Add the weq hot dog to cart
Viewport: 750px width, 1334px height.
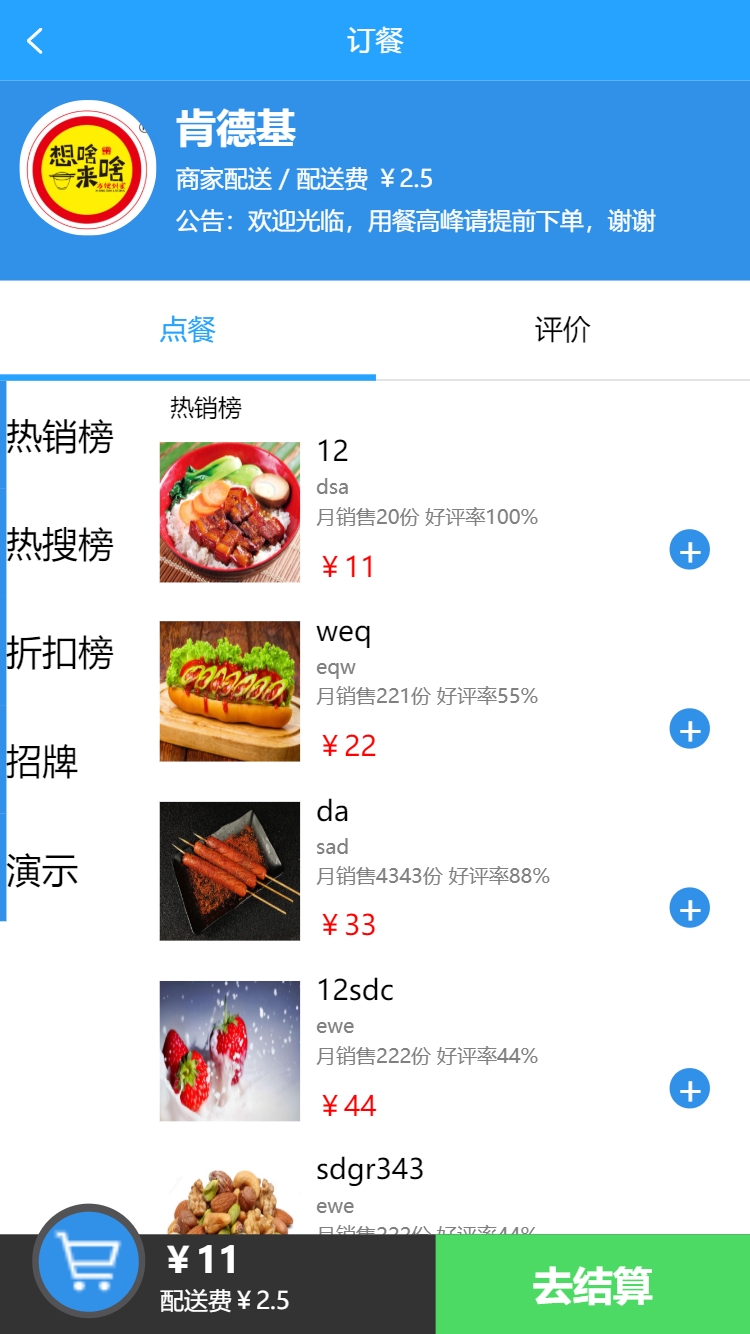pyautogui.click(x=689, y=729)
